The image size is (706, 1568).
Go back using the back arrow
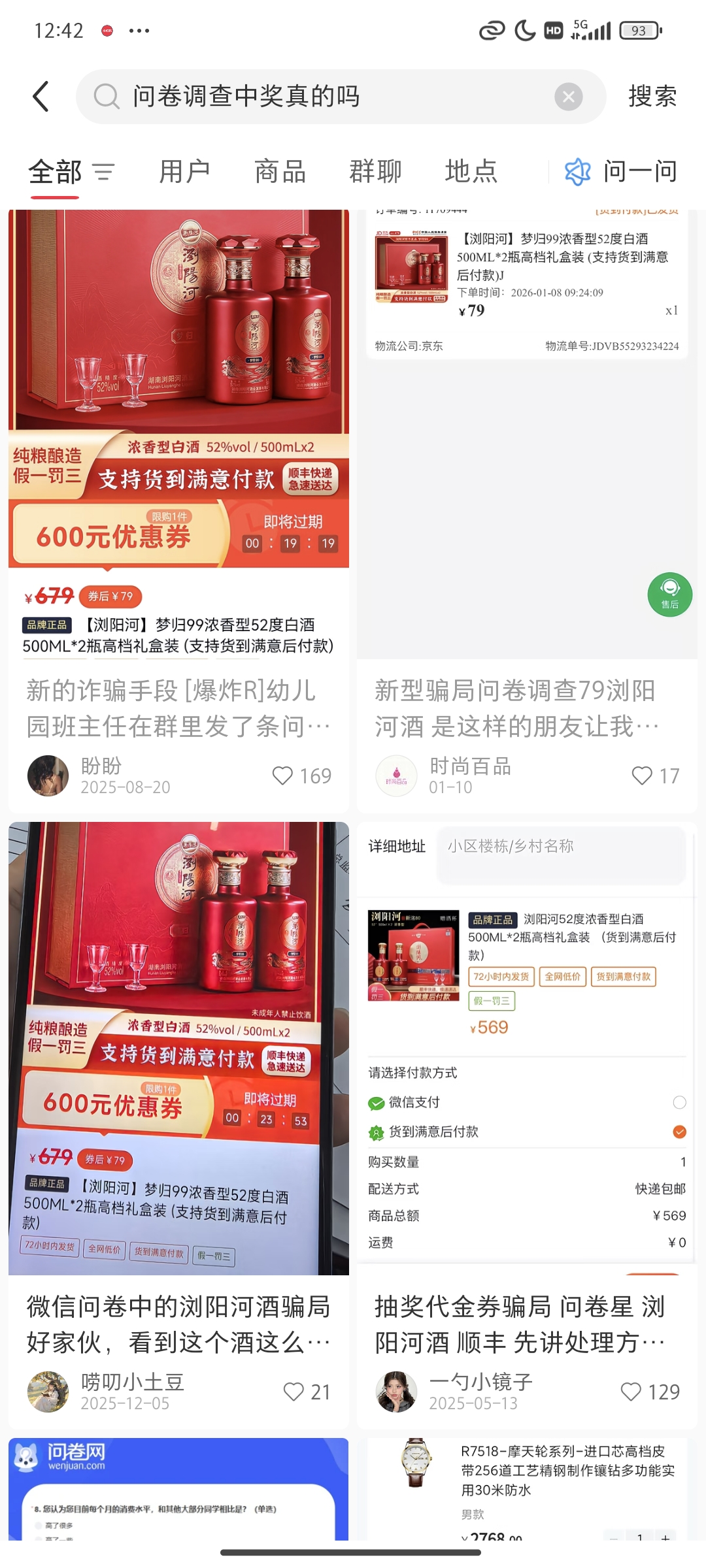[41, 97]
